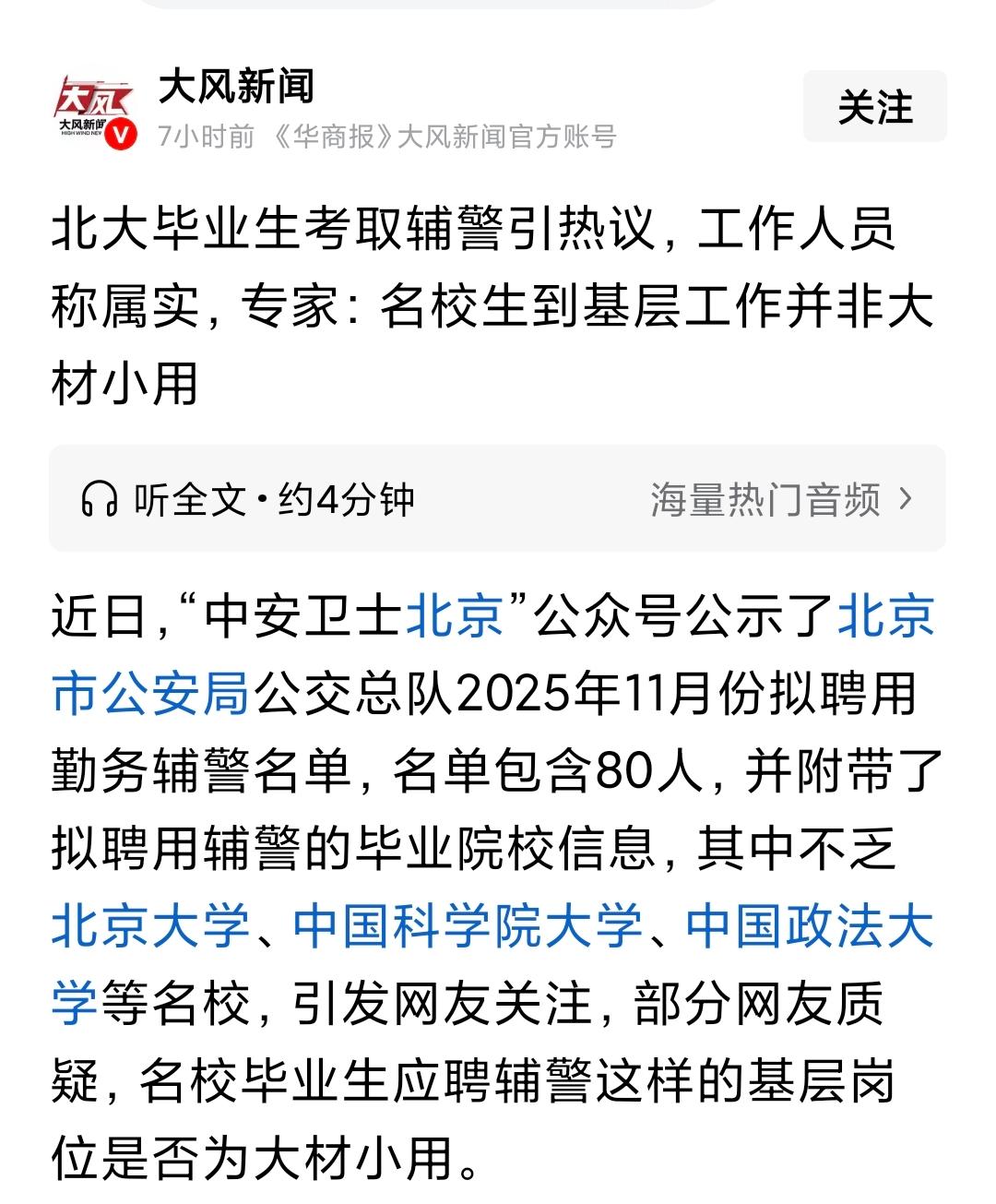Click 海量热门音频 to browse hot audio

pyautogui.click(x=764, y=499)
